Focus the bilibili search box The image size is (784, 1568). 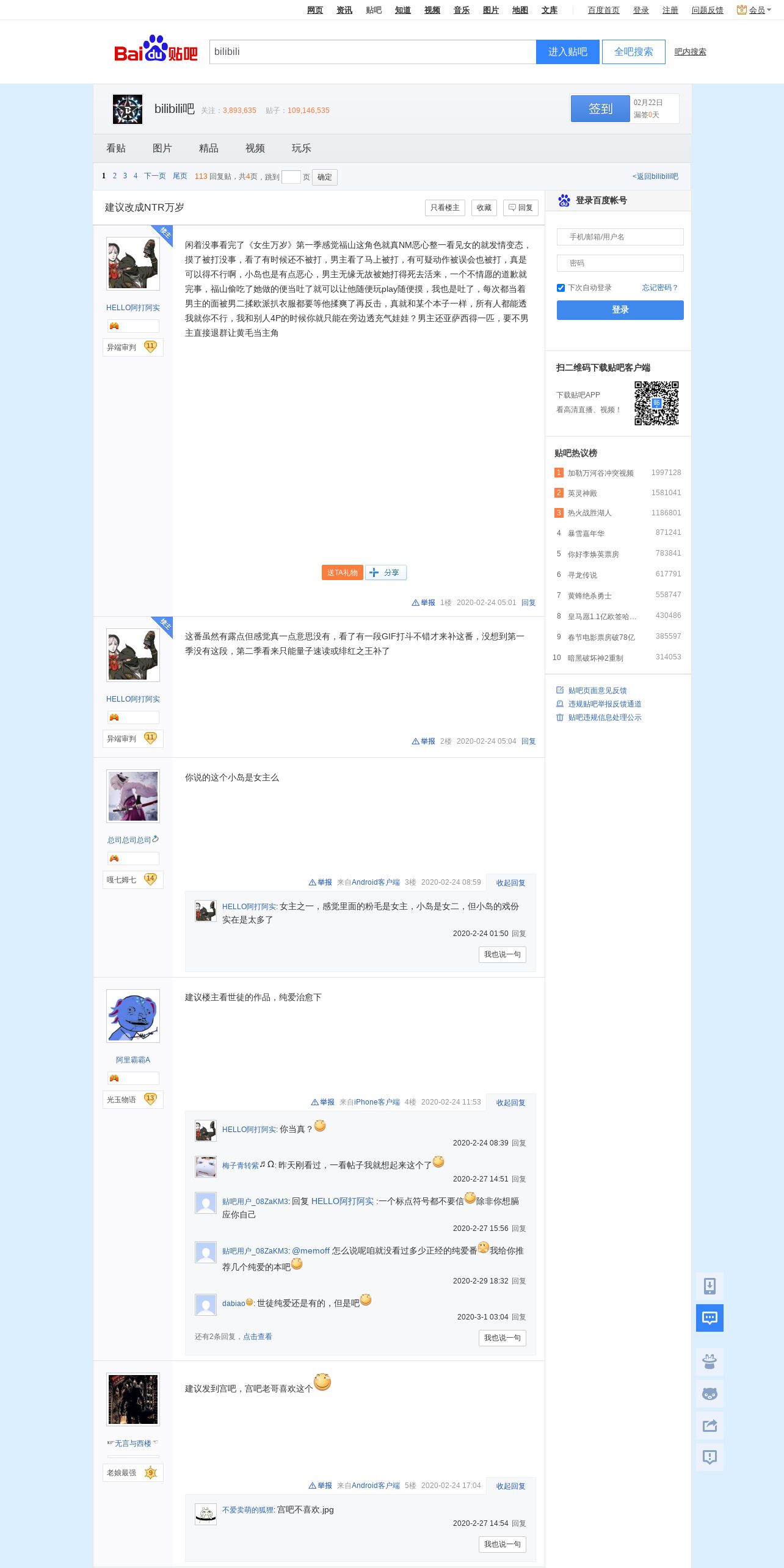(x=372, y=52)
